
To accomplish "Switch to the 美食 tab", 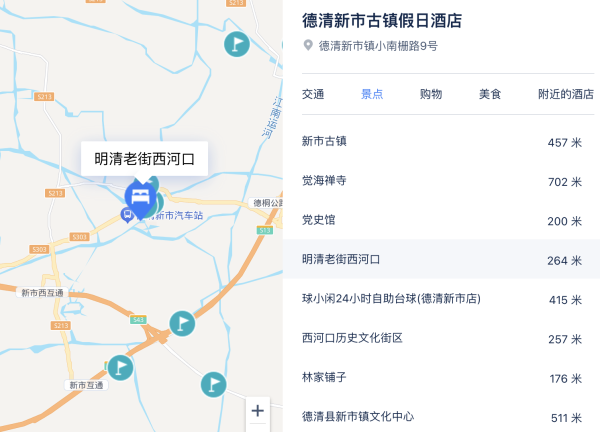I will point(490,94).
